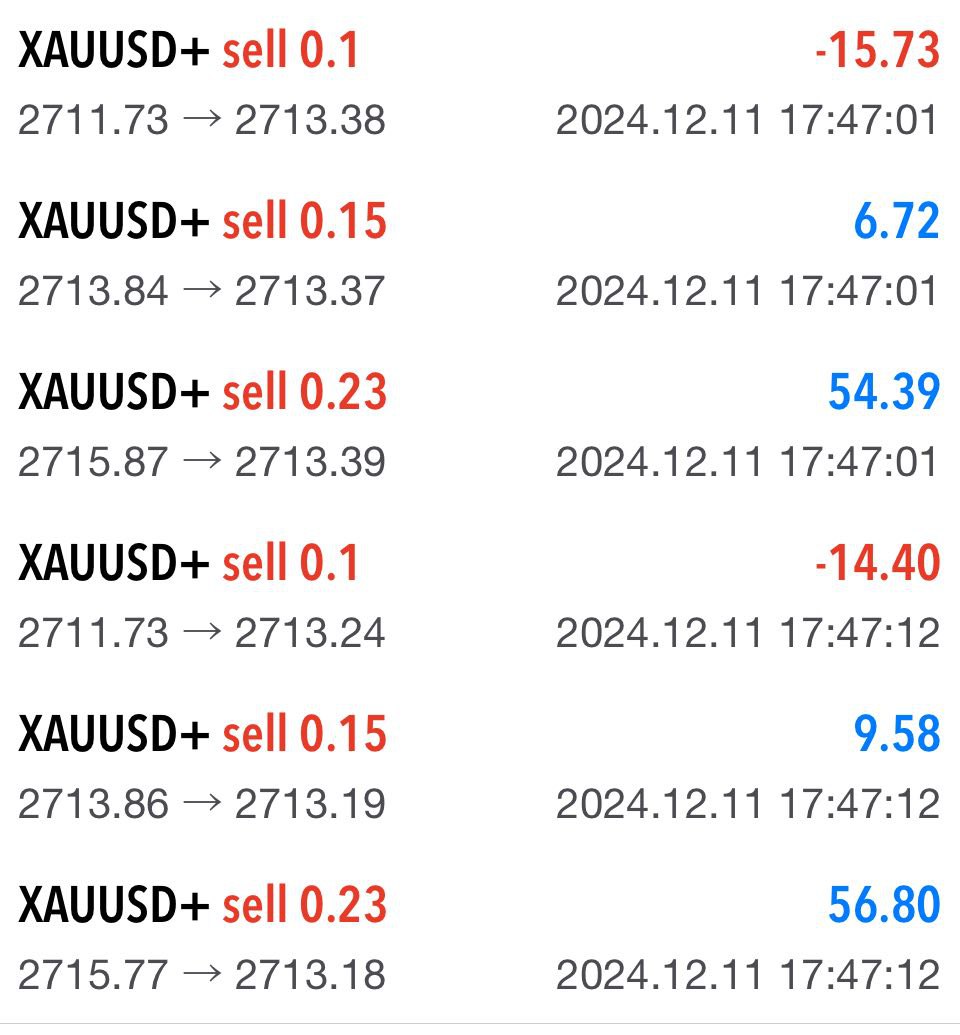View details of the 54.39 profit trade
Image resolution: width=960 pixels, height=1035 pixels.
point(480,426)
